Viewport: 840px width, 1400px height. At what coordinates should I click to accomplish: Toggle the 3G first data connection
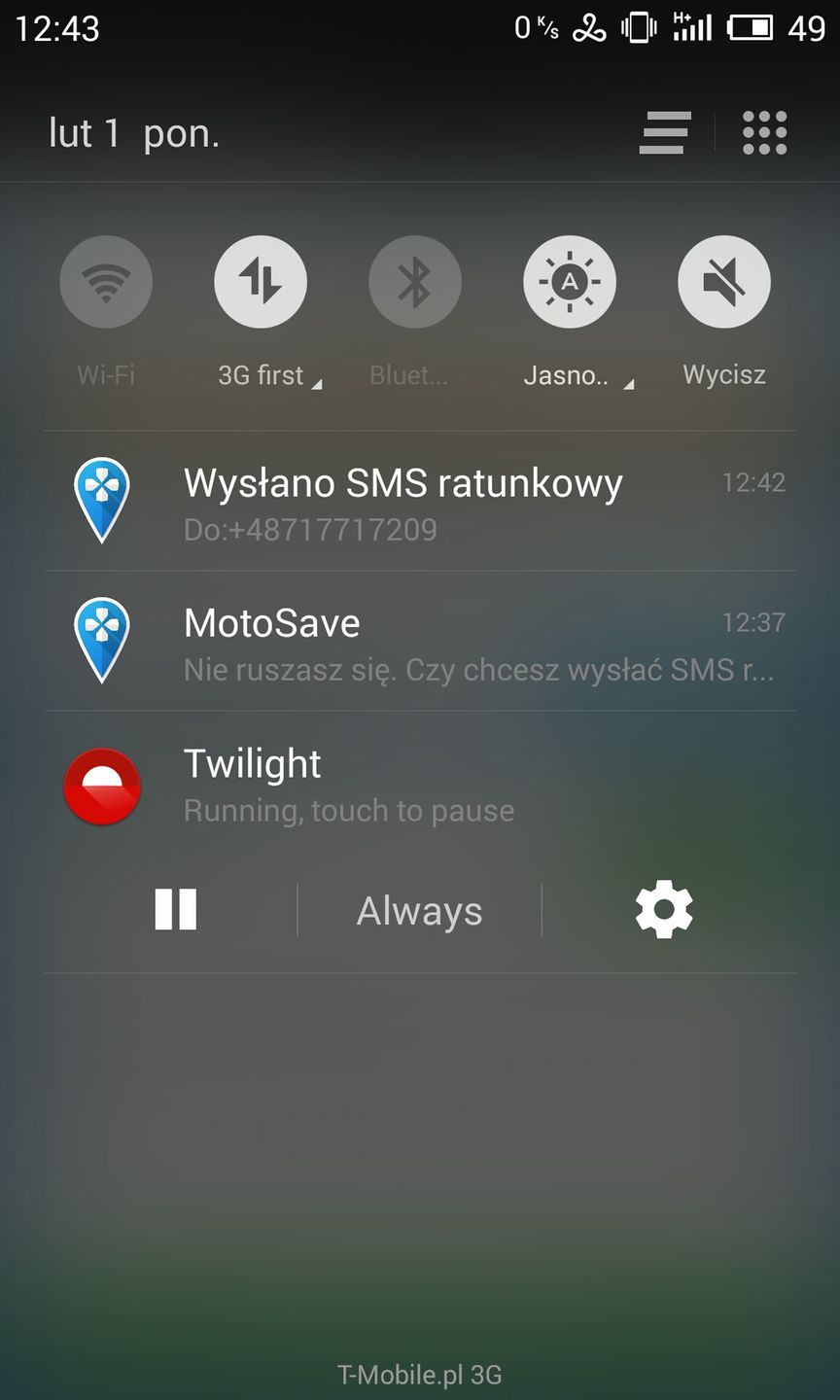pos(260,281)
